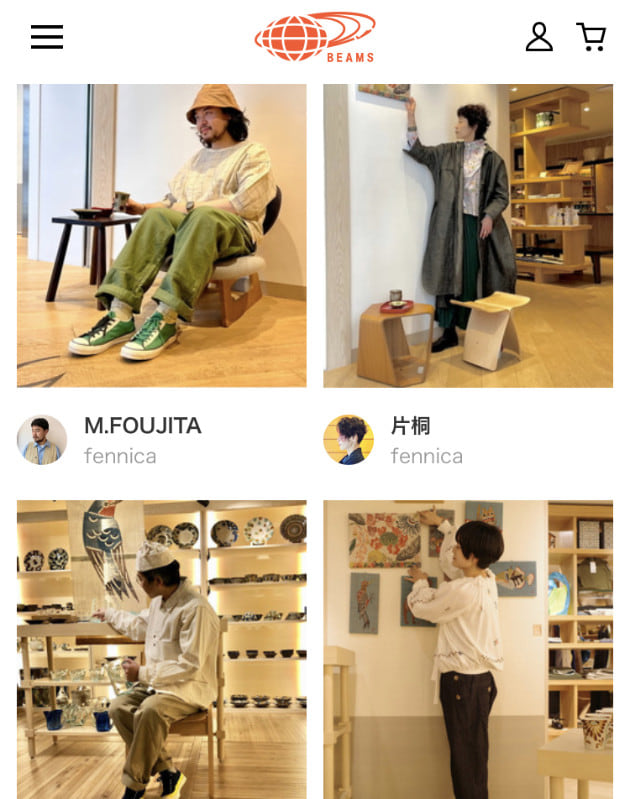Open M.FOUJITA's styling photo
This screenshot has width=630, height=799.
point(162,235)
